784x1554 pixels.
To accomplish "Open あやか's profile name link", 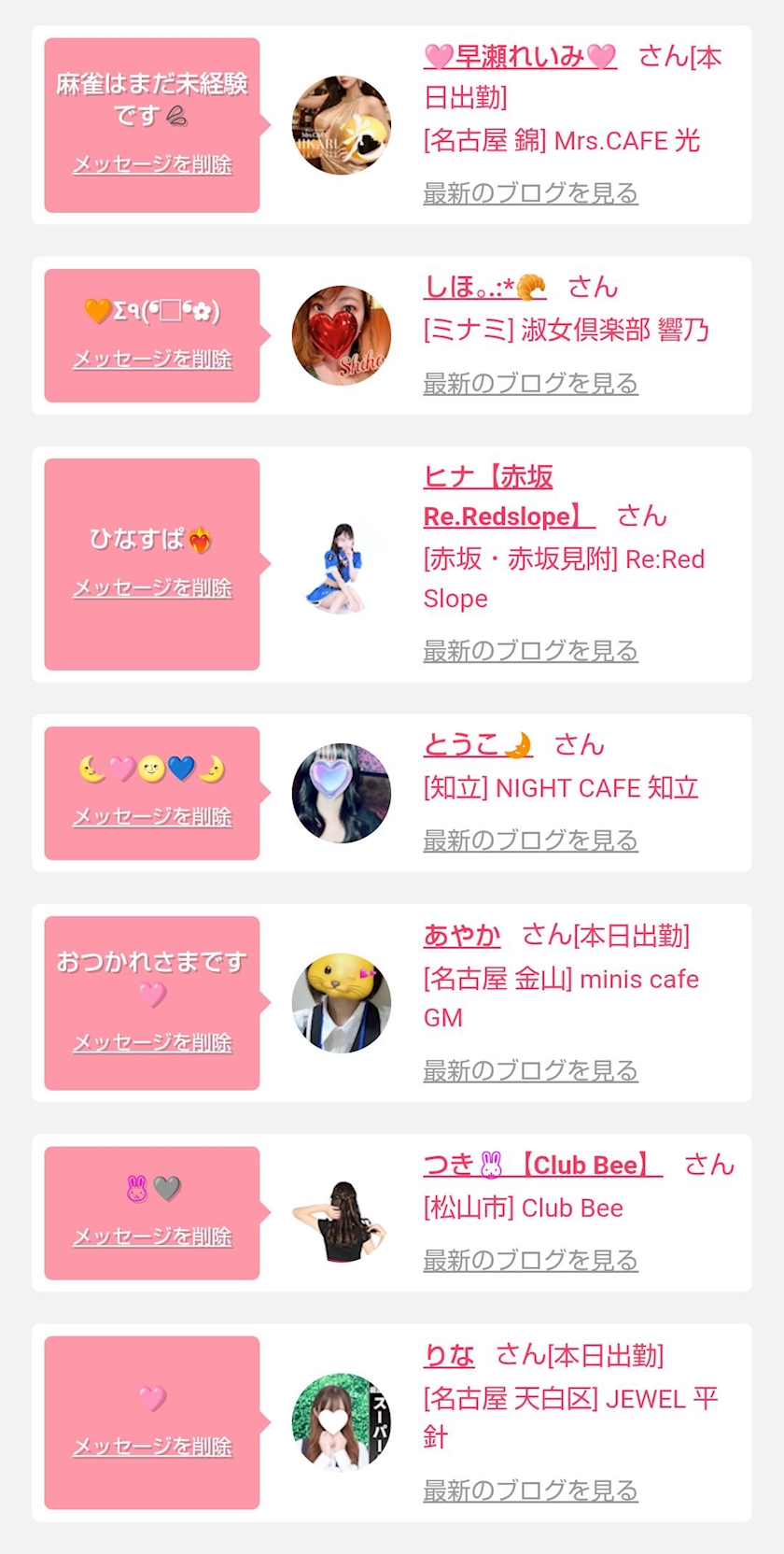I will coord(462,935).
